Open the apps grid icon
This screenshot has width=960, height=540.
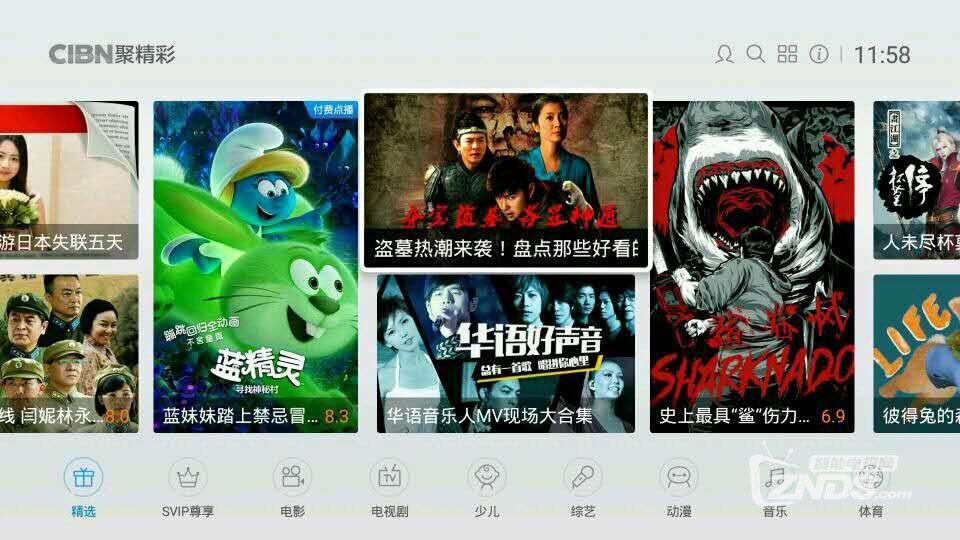pos(788,54)
